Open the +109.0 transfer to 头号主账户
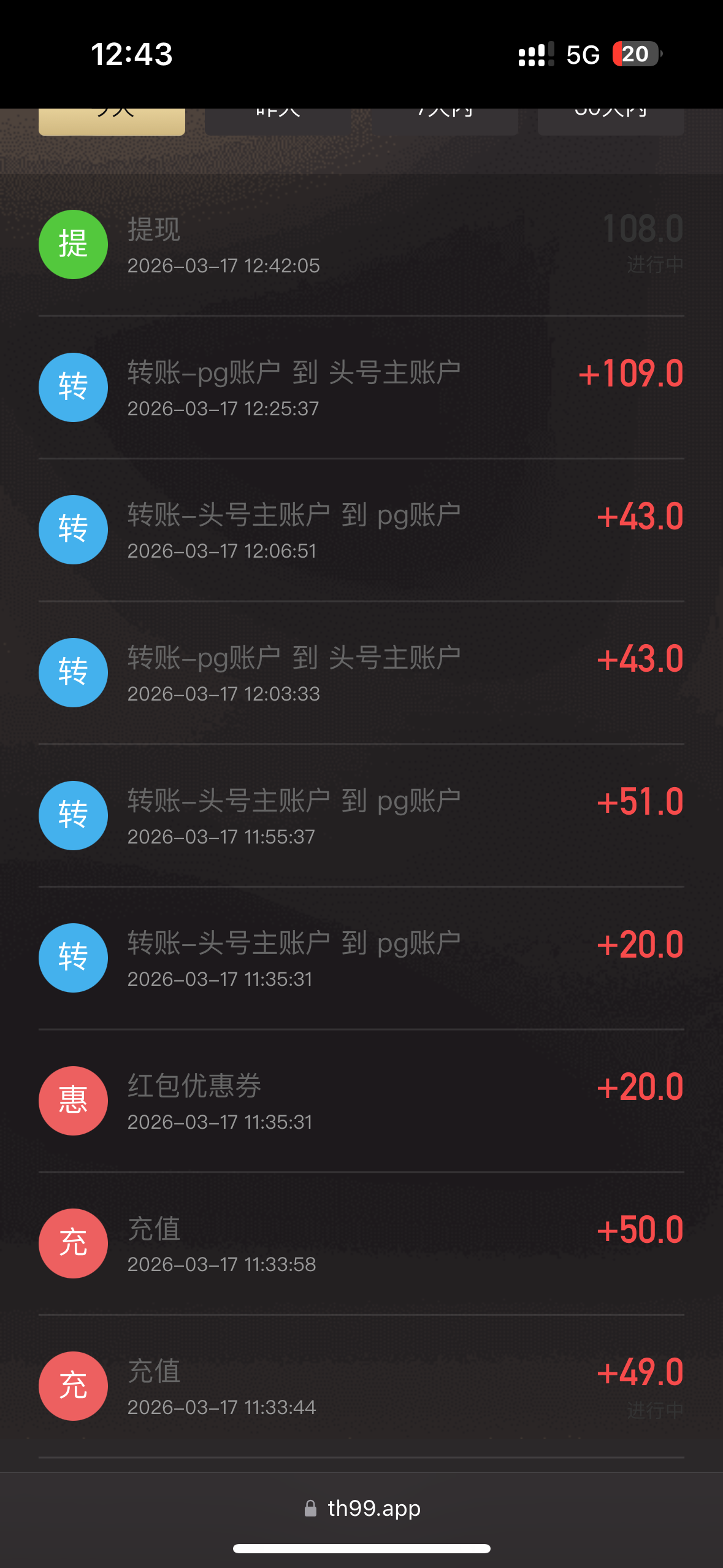 pyautogui.click(x=361, y=388)
